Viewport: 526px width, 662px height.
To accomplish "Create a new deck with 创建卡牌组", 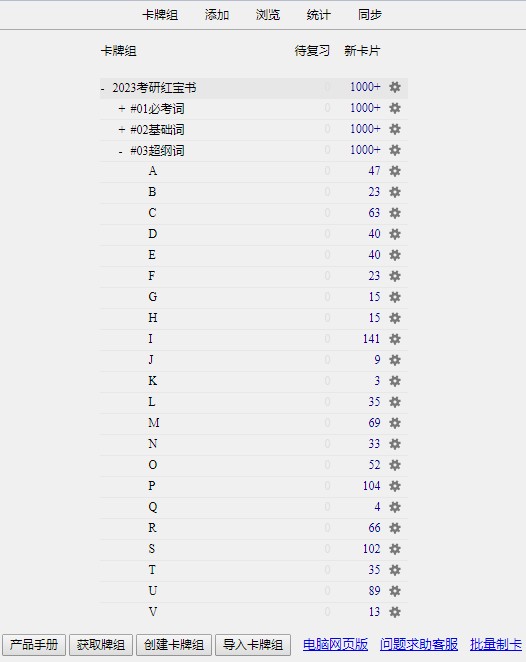I will [174, 645].
